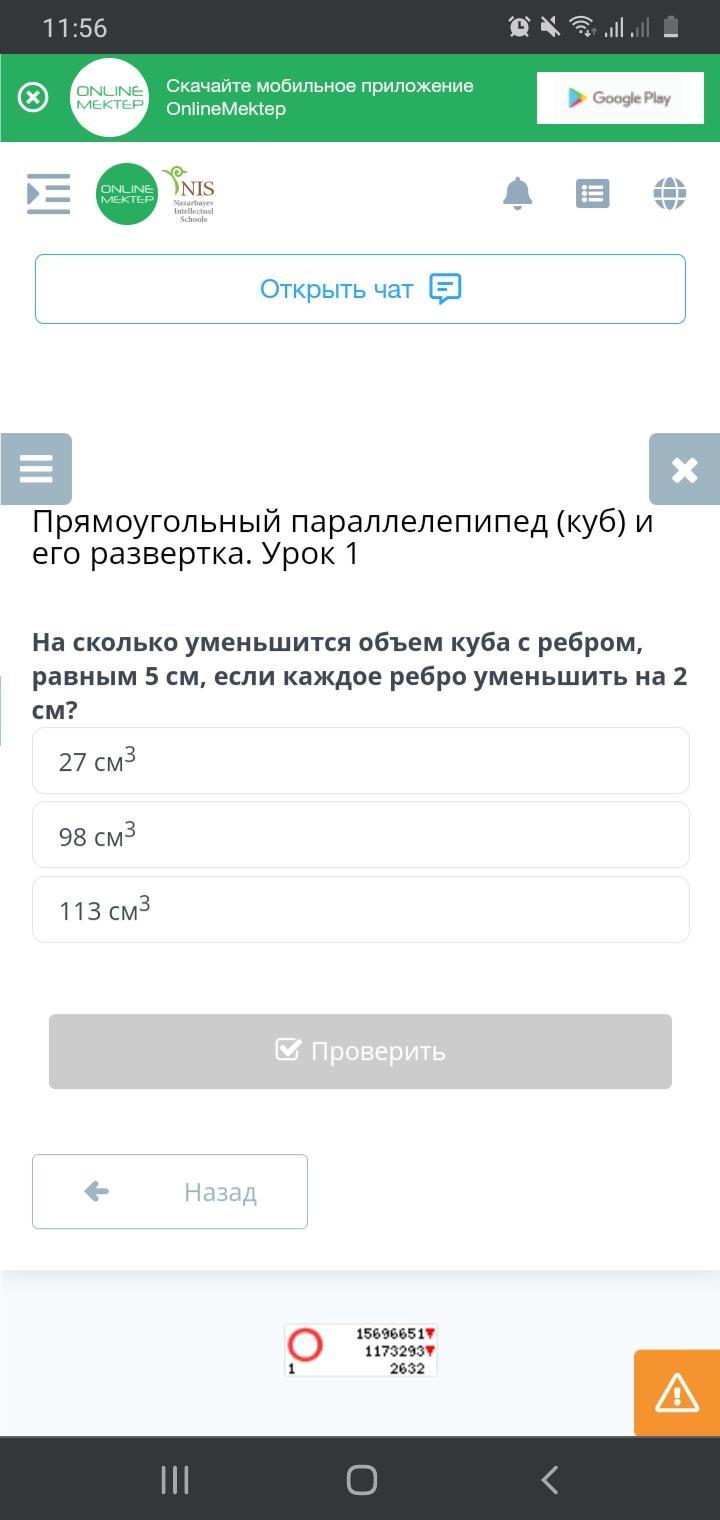
Task: Close the lesson with the X button
Action: pyautogui.click(x=684, y=469)
